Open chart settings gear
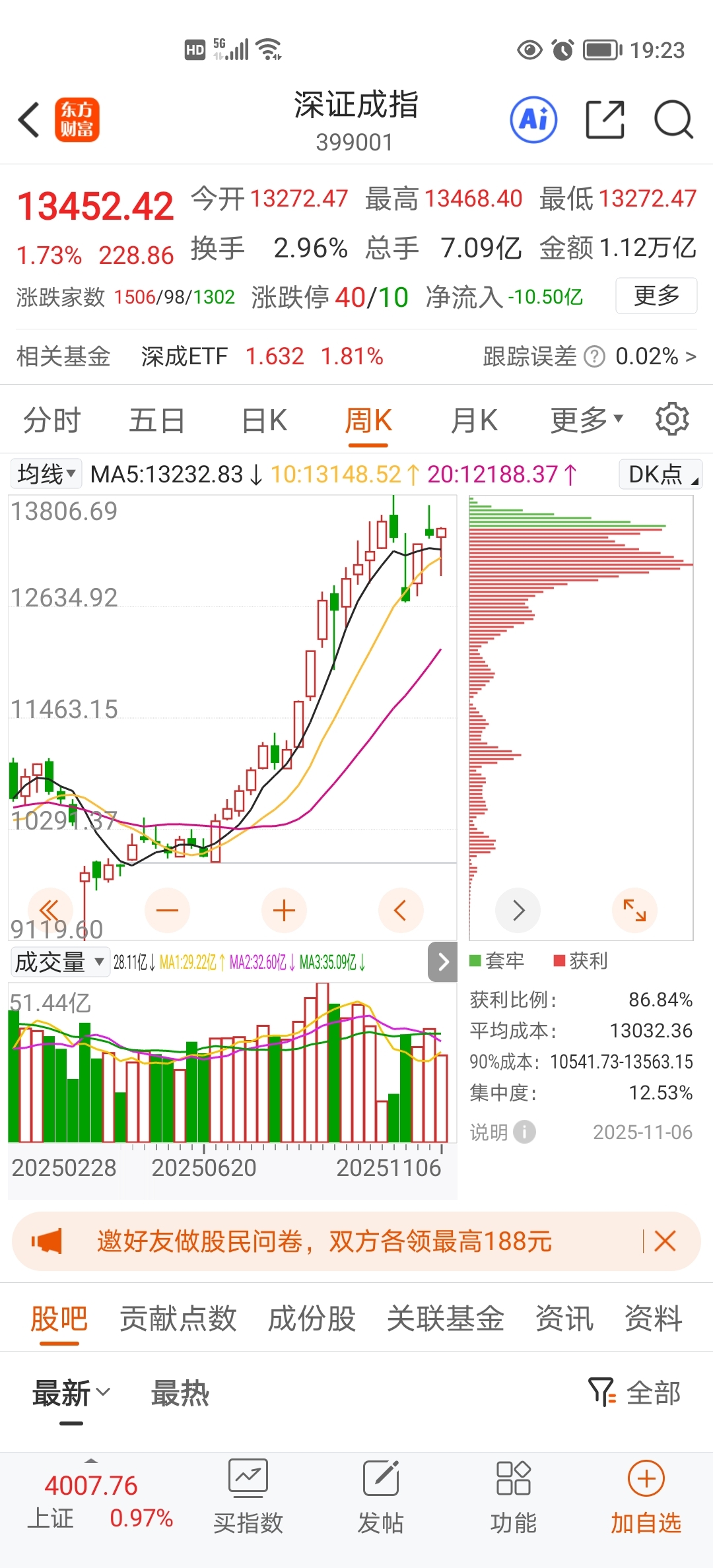Screen dimensions: 713x1568 672,419
